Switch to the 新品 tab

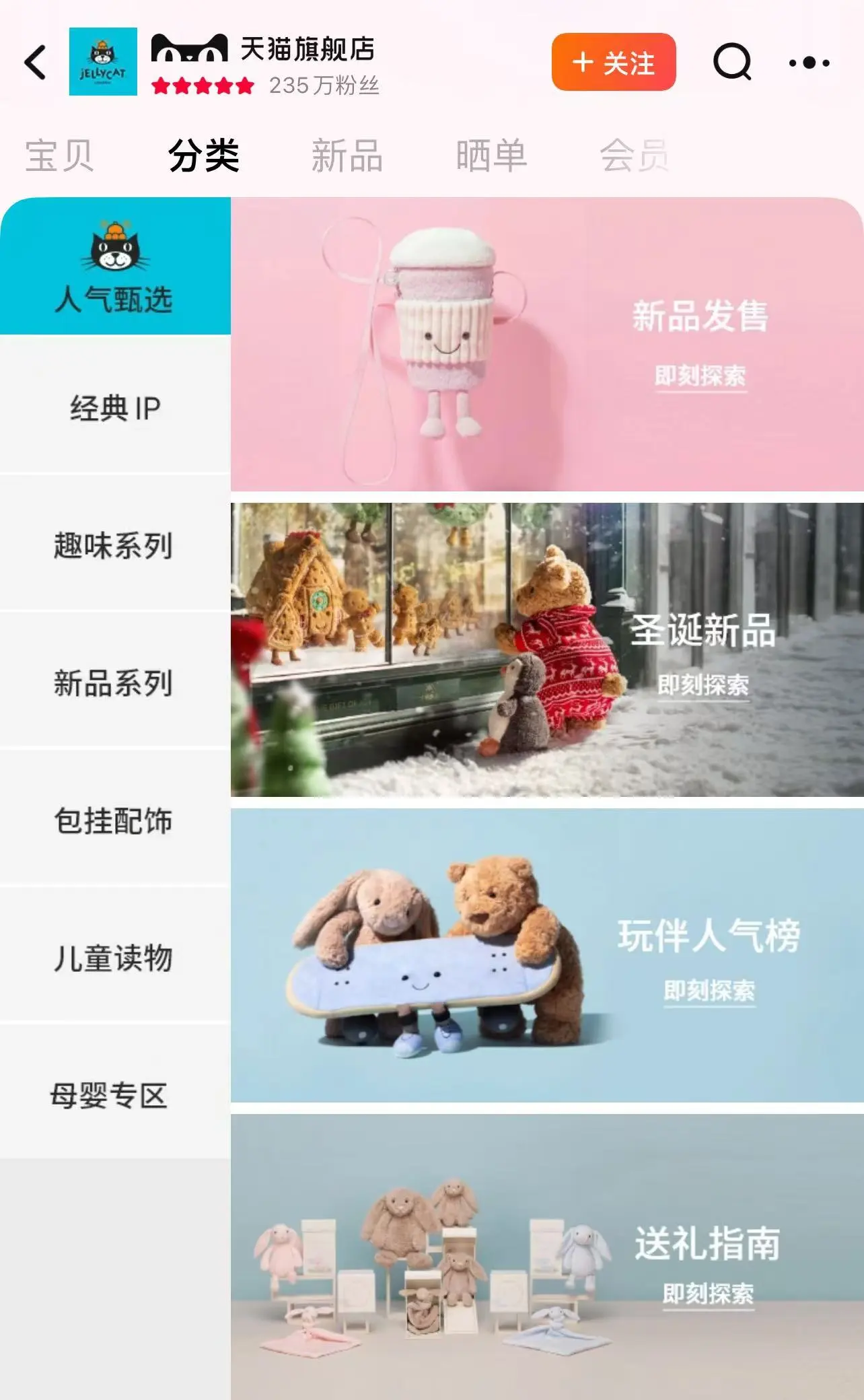pos(347,155)
